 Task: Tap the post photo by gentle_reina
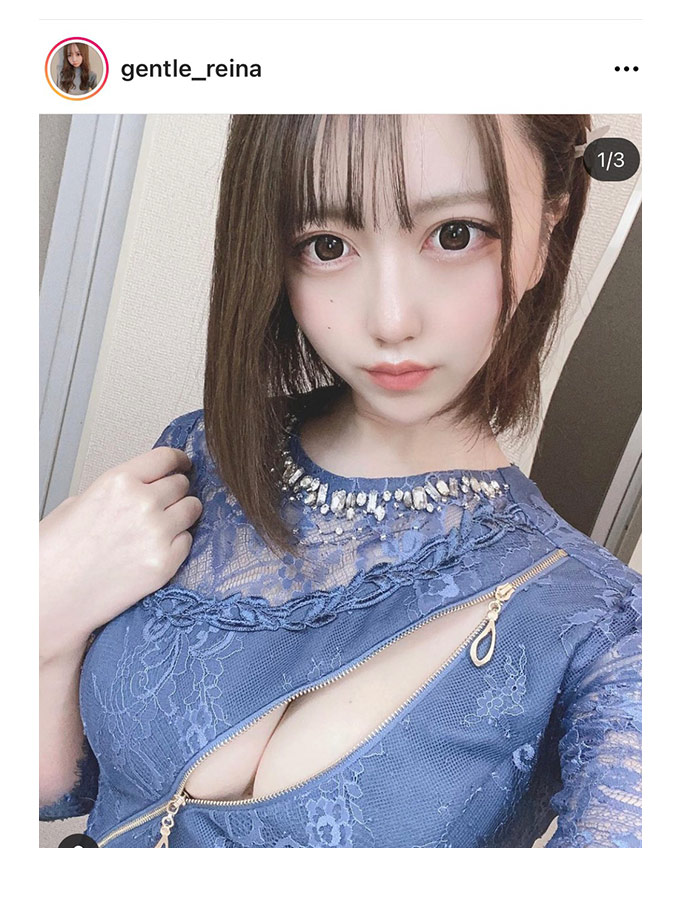340,480
